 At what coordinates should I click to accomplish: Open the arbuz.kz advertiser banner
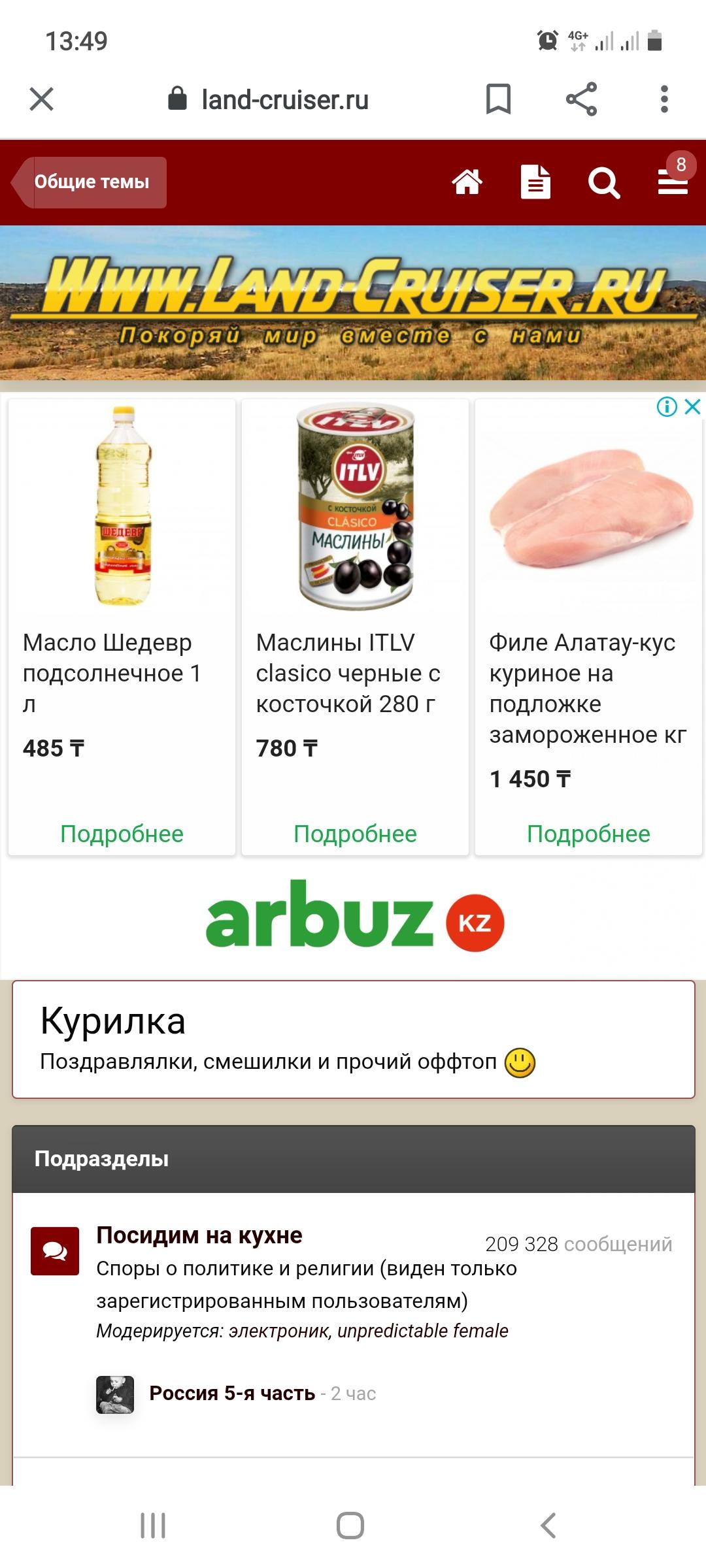point(355,916)
